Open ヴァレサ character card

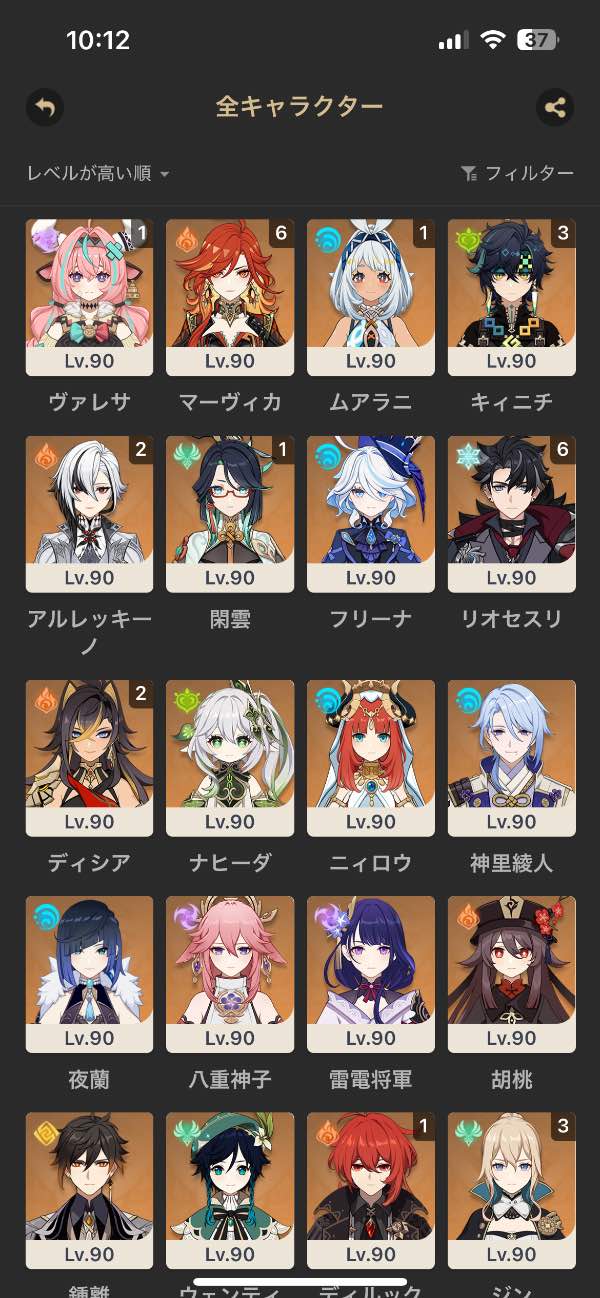(89, 298)
